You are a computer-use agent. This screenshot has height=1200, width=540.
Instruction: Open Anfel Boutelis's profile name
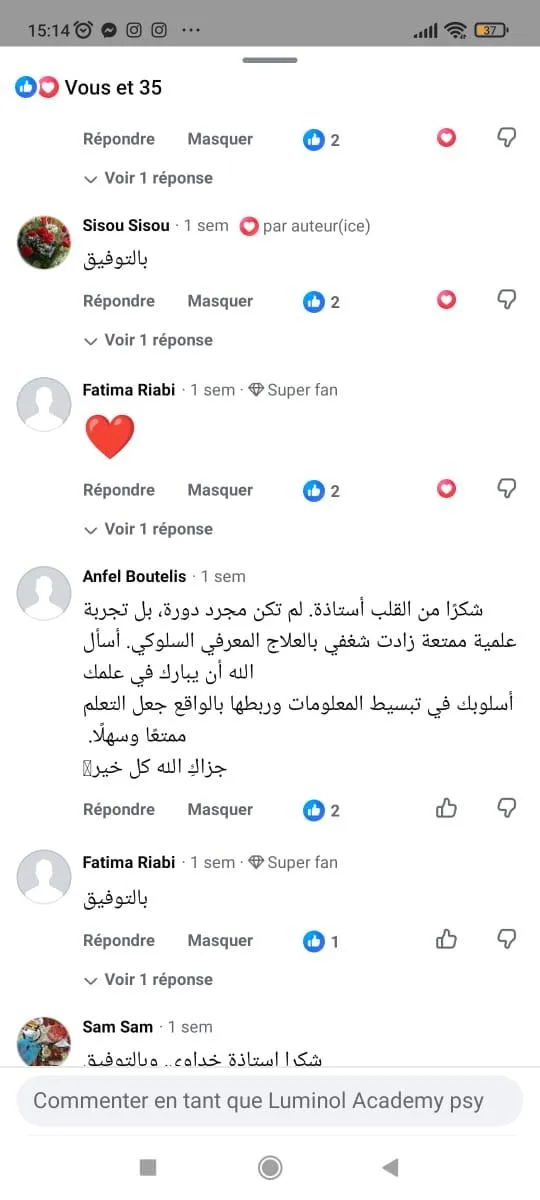tap(134, 576)
